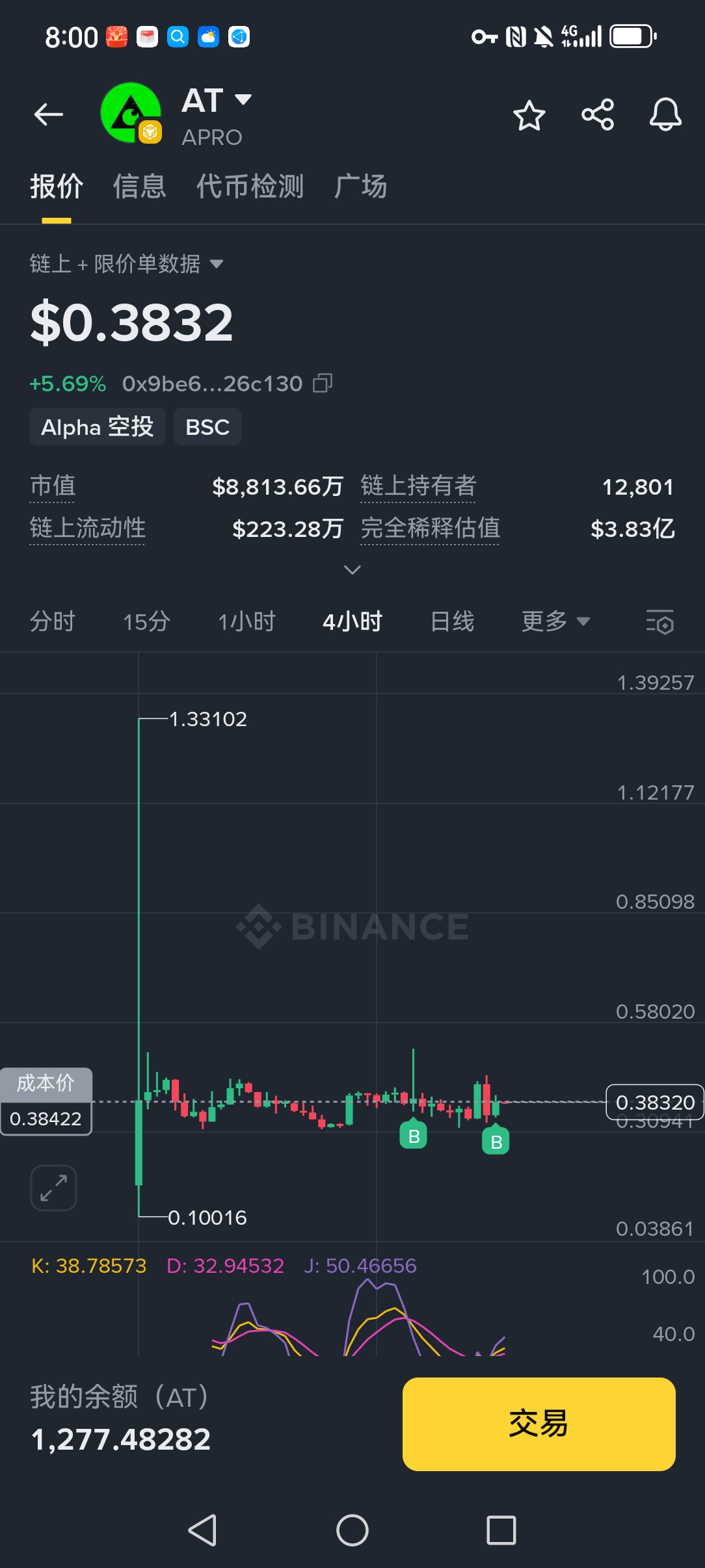Viewport: 705px width, 1568px height.
Task: Switch to the 信息 tab
Action: coord(139,187)
